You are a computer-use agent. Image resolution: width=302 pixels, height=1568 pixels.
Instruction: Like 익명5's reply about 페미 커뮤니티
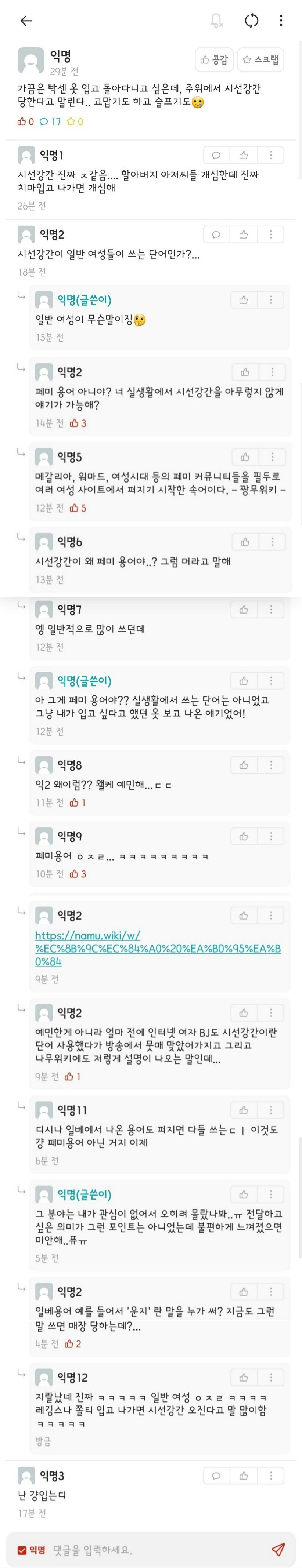pos(245,457)
